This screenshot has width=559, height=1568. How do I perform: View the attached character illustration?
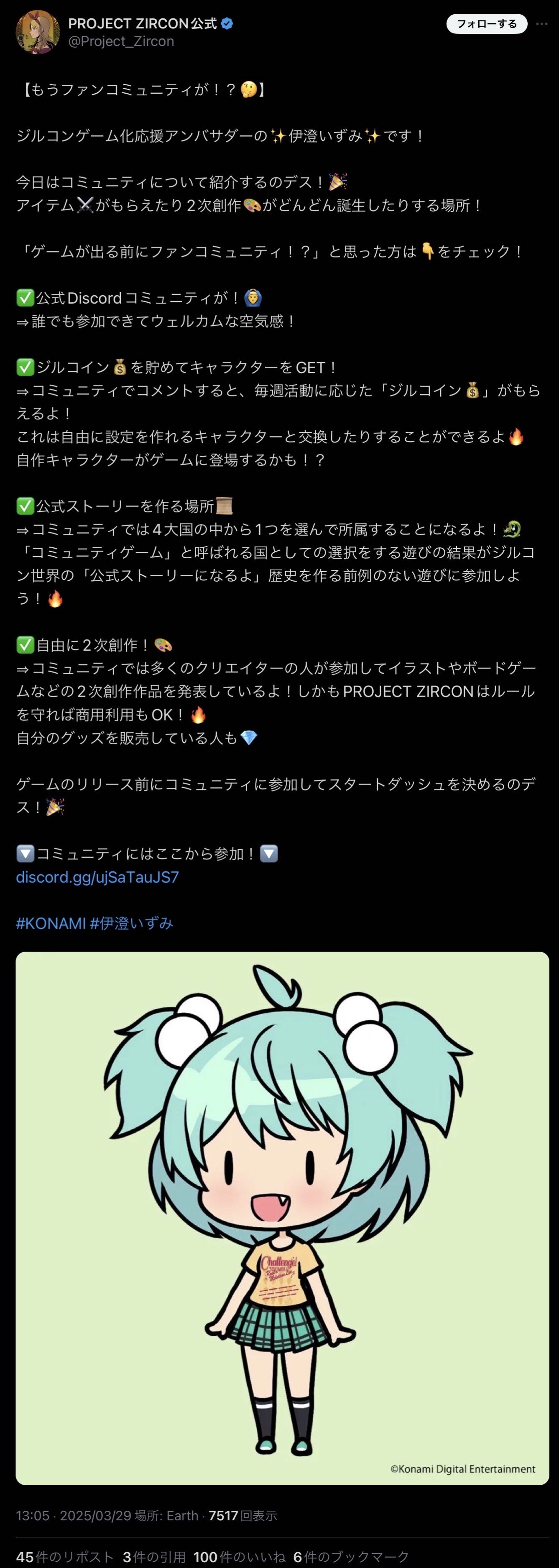pyautogui.click(x=282, y=1217)
